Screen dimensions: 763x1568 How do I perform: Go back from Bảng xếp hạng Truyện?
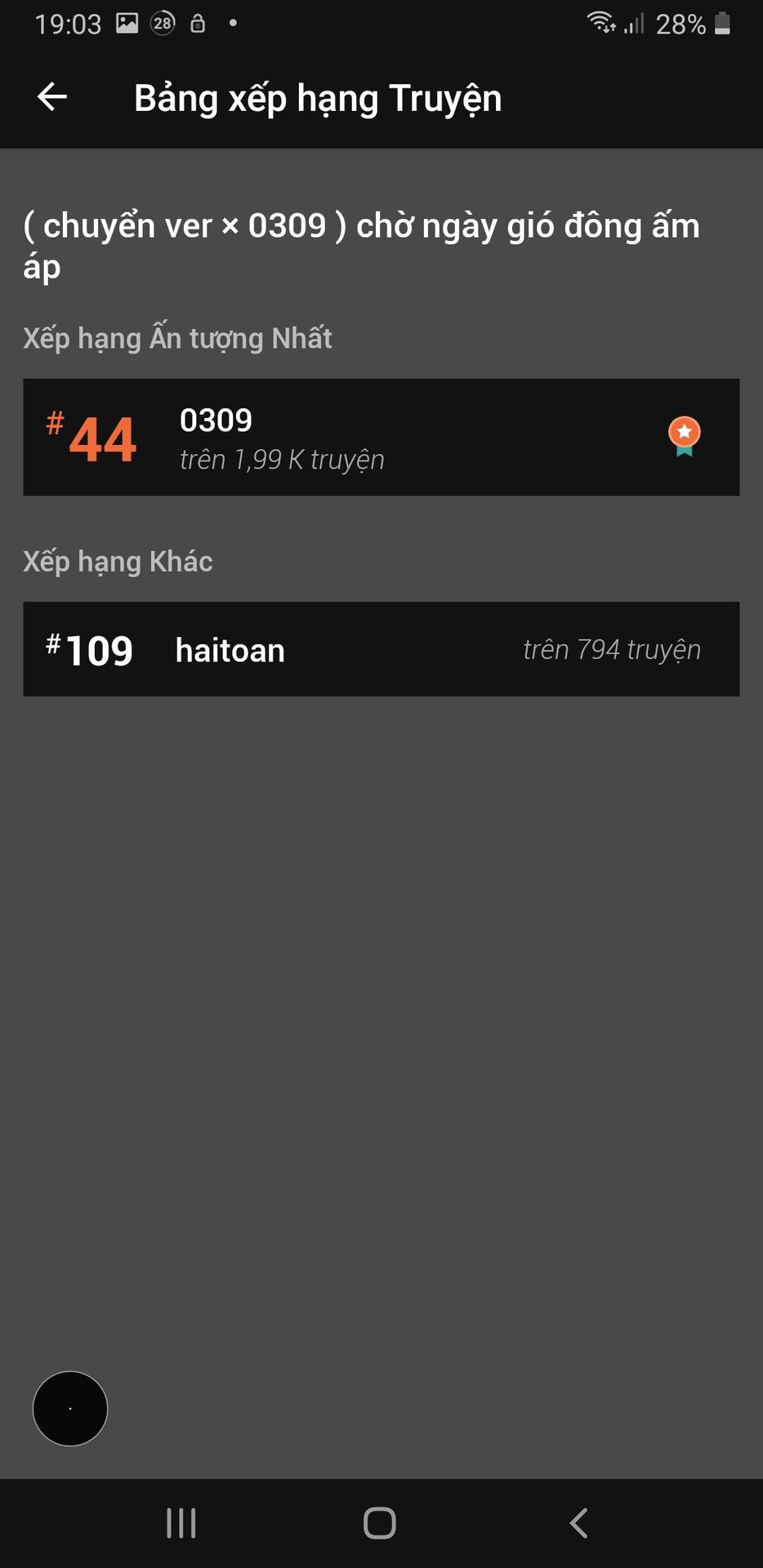pos(52,97)
